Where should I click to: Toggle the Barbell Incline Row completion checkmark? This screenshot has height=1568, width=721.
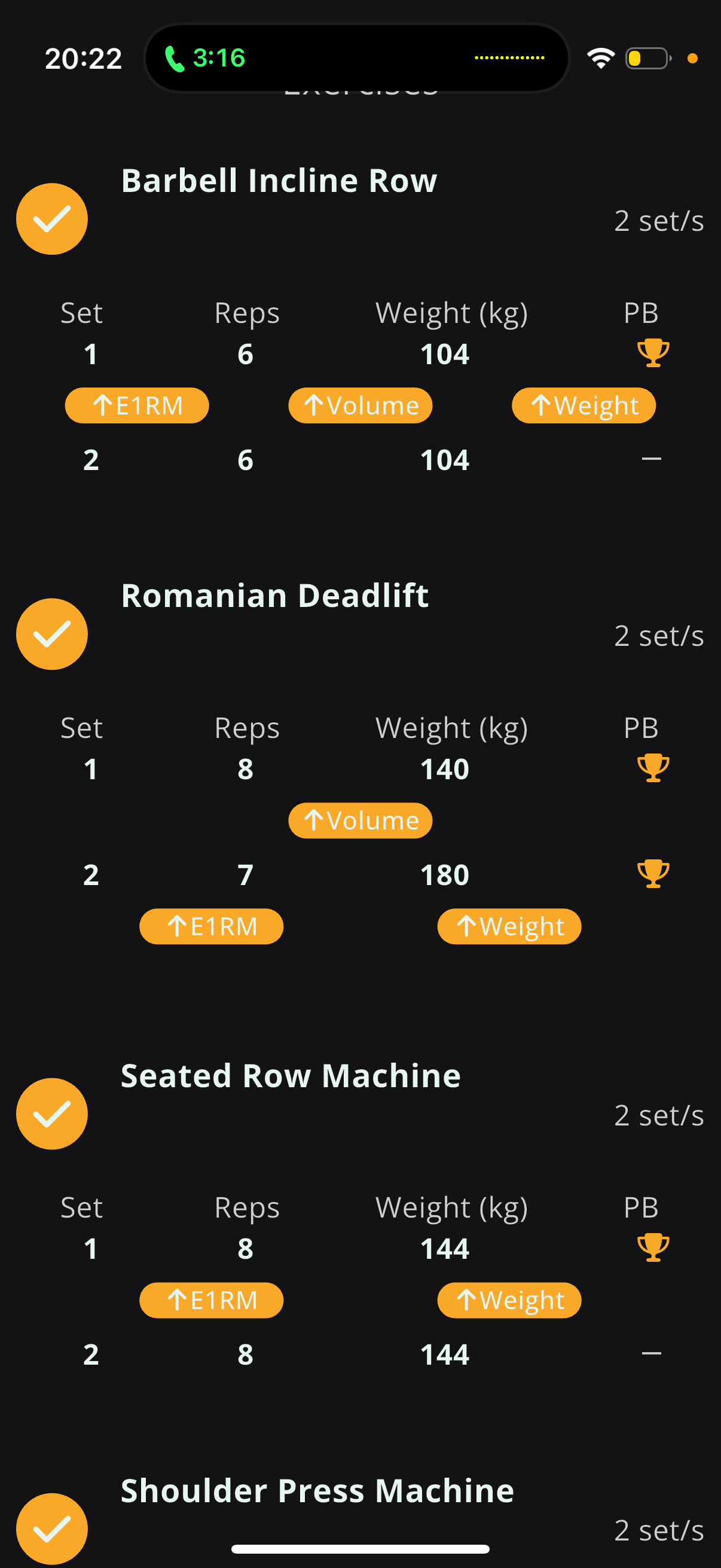pos(52,219)
